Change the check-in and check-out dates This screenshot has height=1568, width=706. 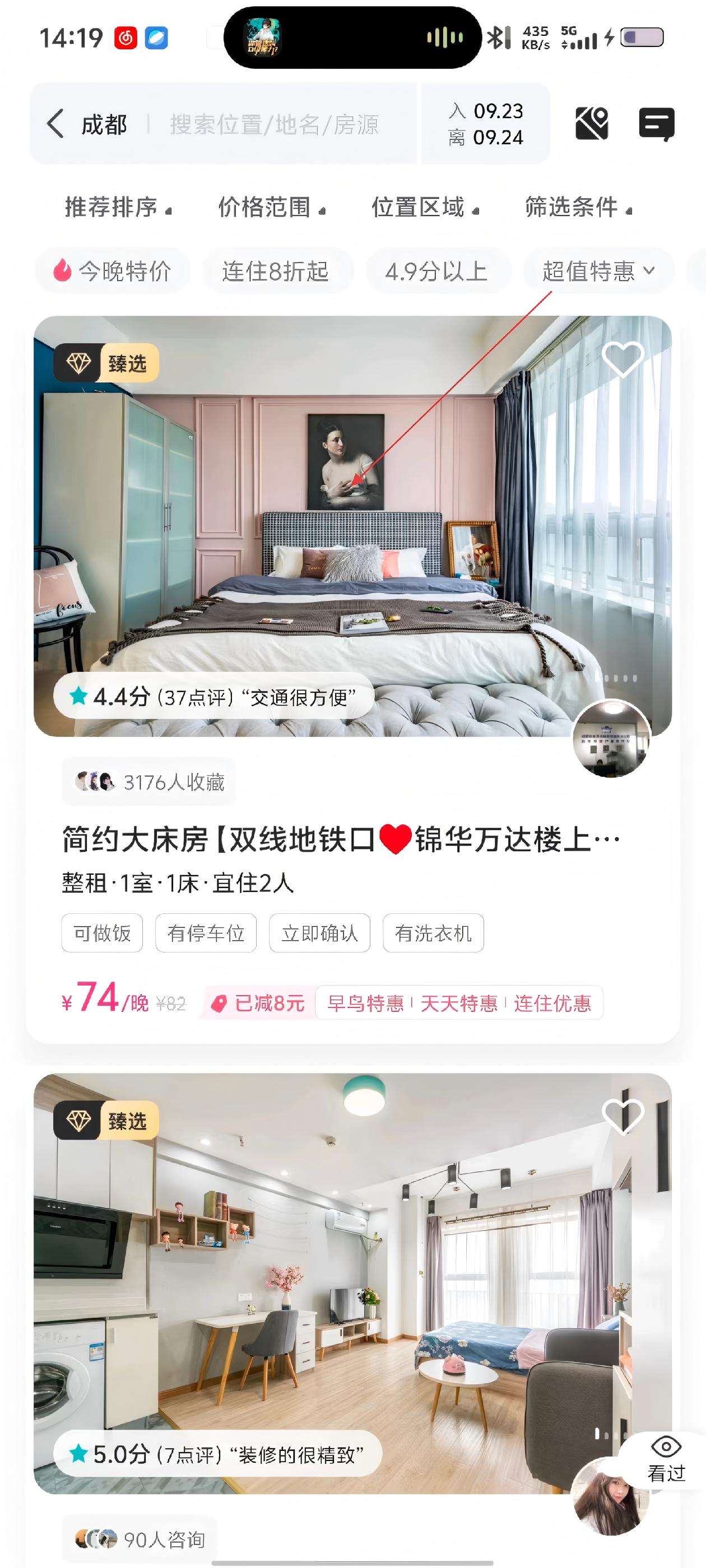tap(485, 124)
